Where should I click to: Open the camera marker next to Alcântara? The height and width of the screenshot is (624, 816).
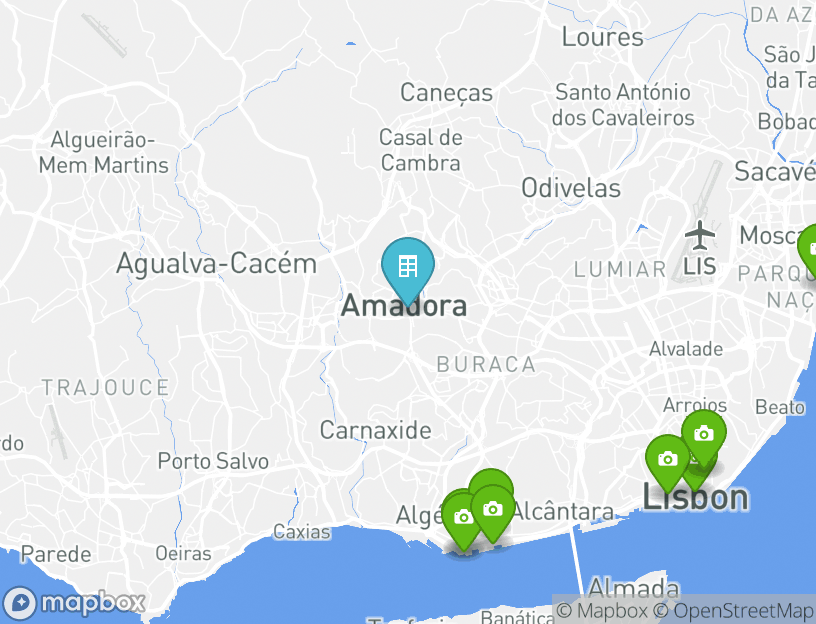(493, 509)
